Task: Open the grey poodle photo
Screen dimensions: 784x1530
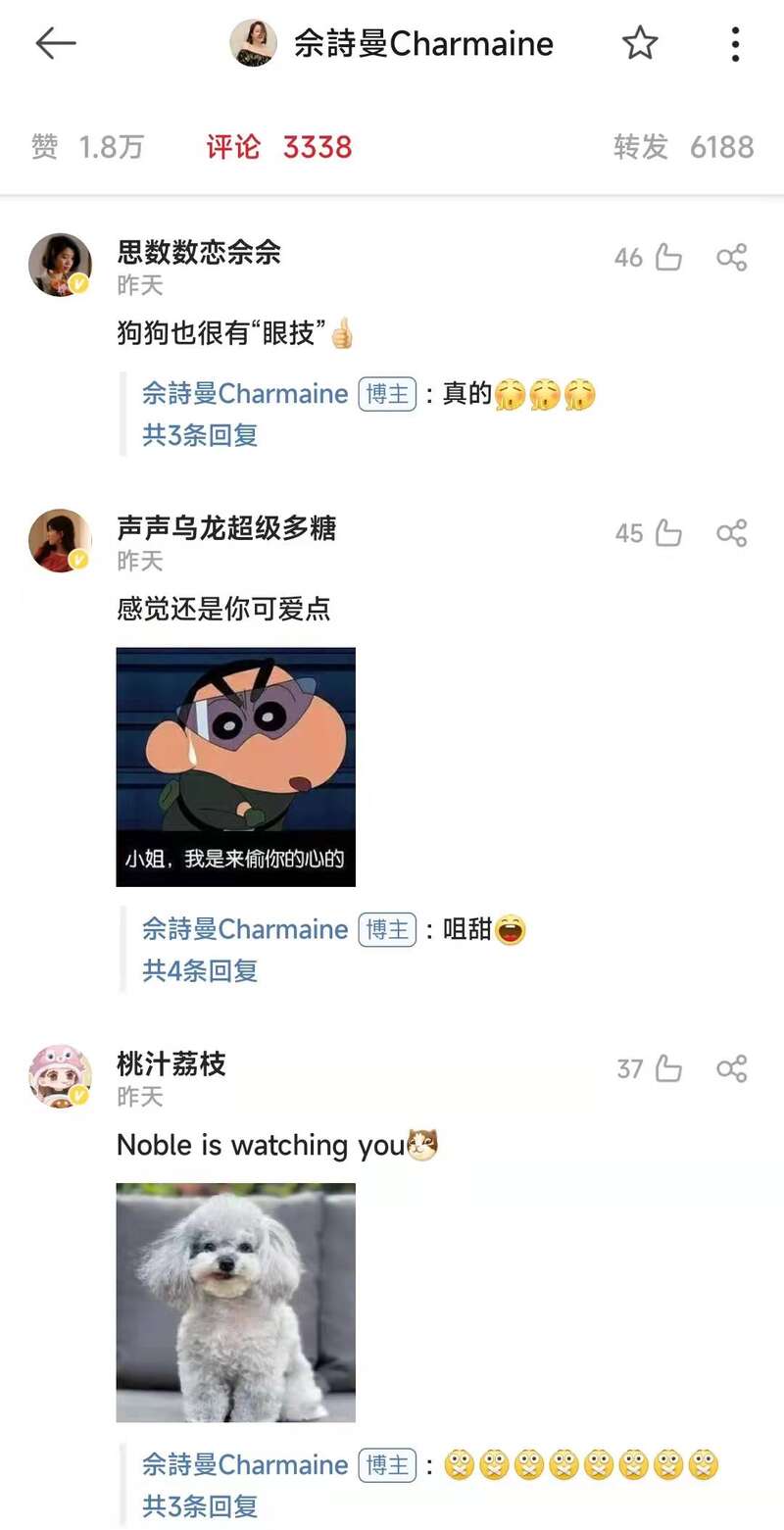Action: point(236,1303)
